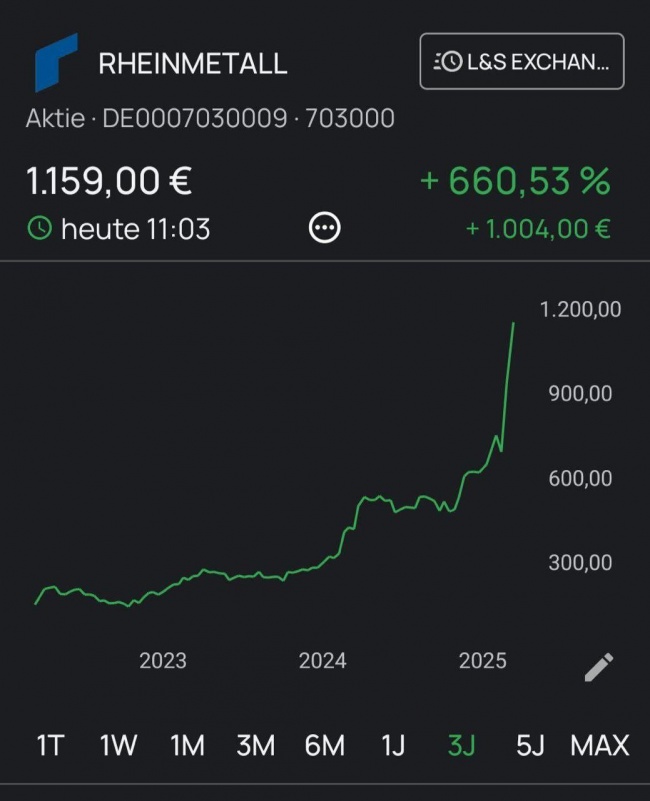Switch the chart to 1T range

click(50, 745)
